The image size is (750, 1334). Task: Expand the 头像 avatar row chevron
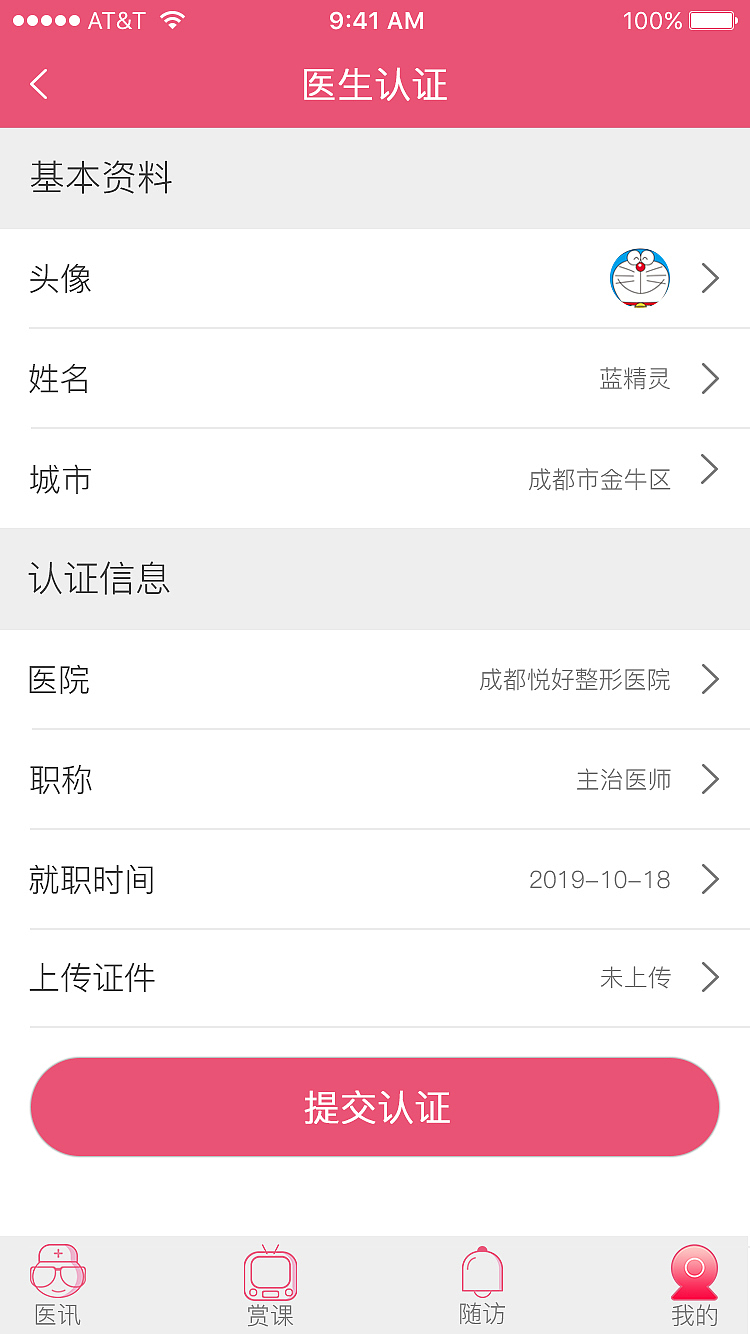point(710,278)
